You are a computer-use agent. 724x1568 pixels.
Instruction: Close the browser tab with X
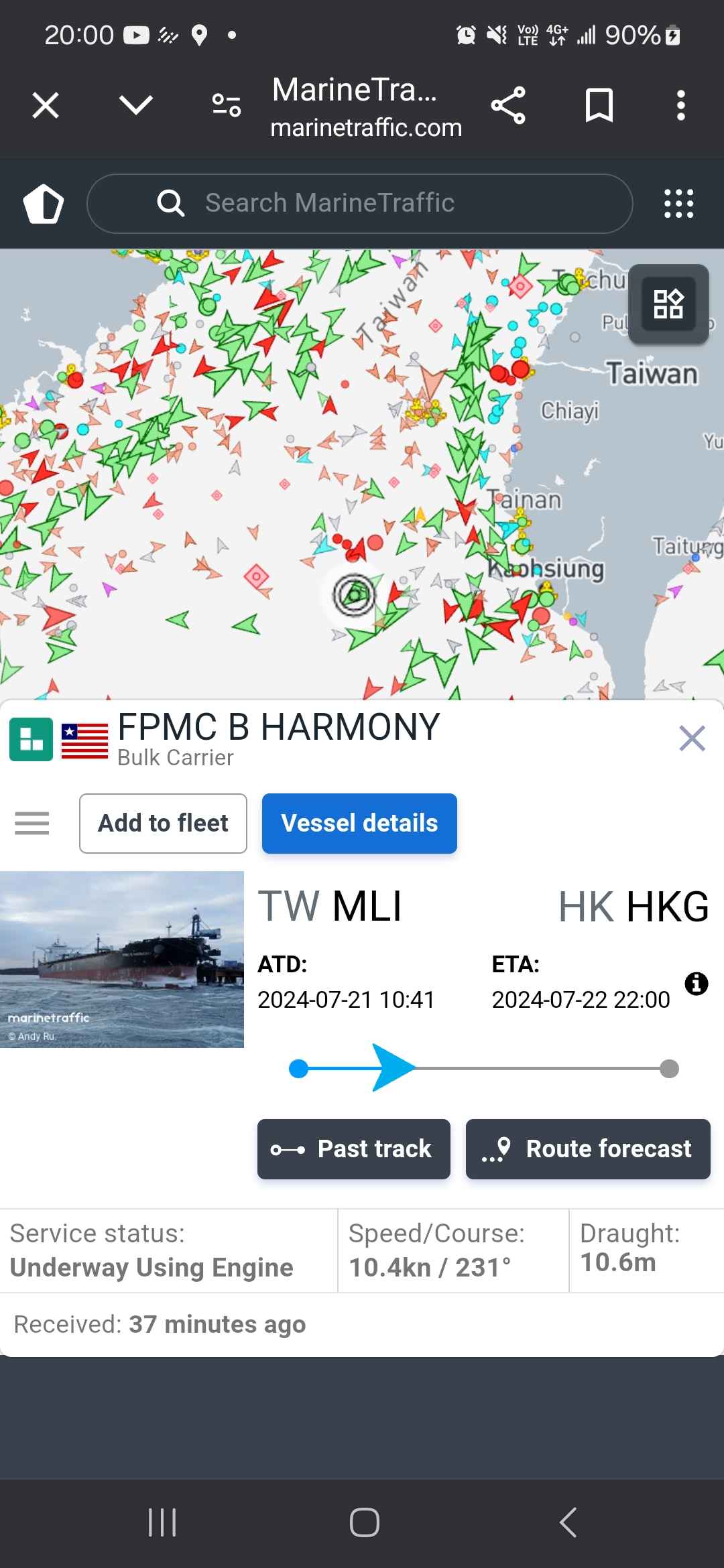tap(46, 105)
